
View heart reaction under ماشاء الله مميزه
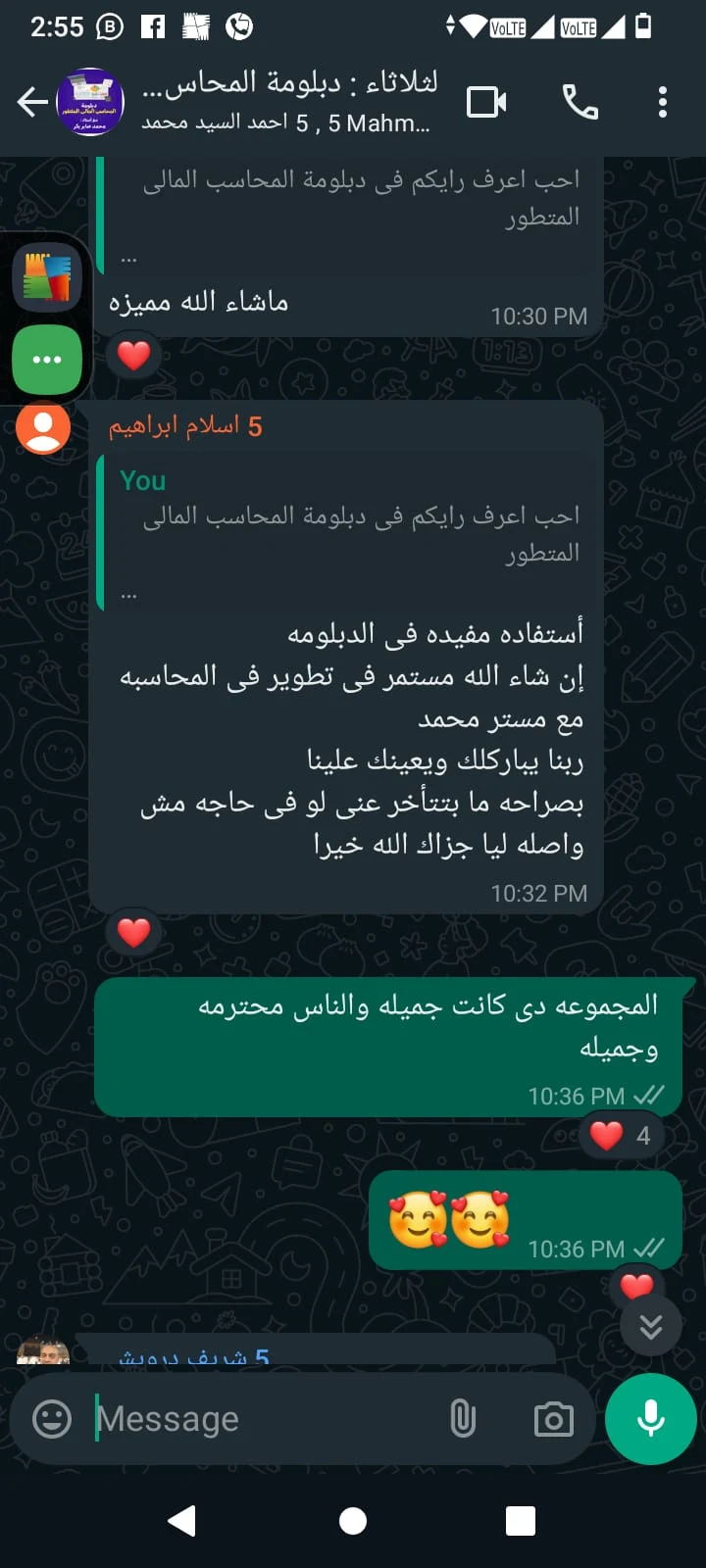click(x=134, y=355)
